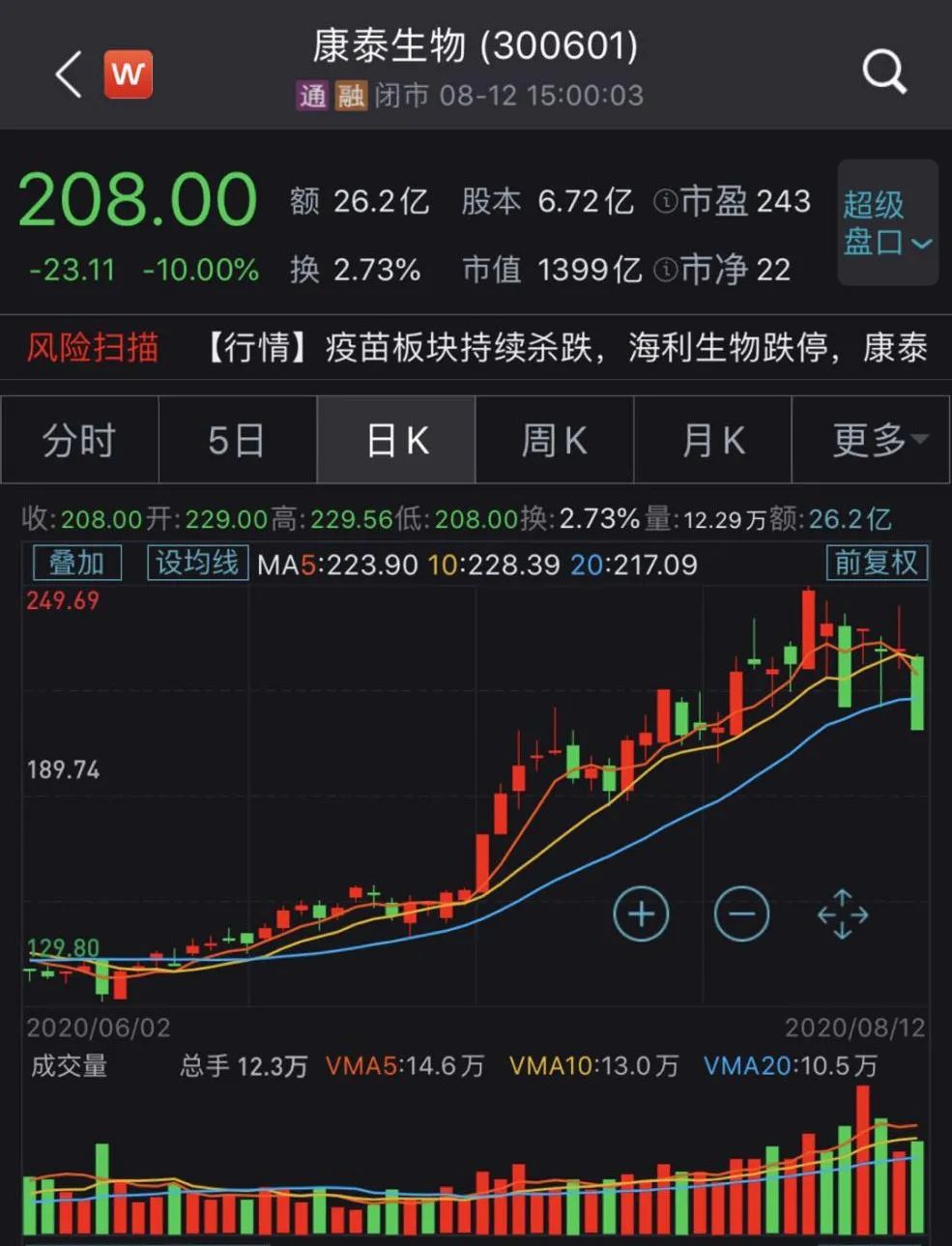Switch to the 周K chart tab
952x1246 pixels.
click(554, 441)
